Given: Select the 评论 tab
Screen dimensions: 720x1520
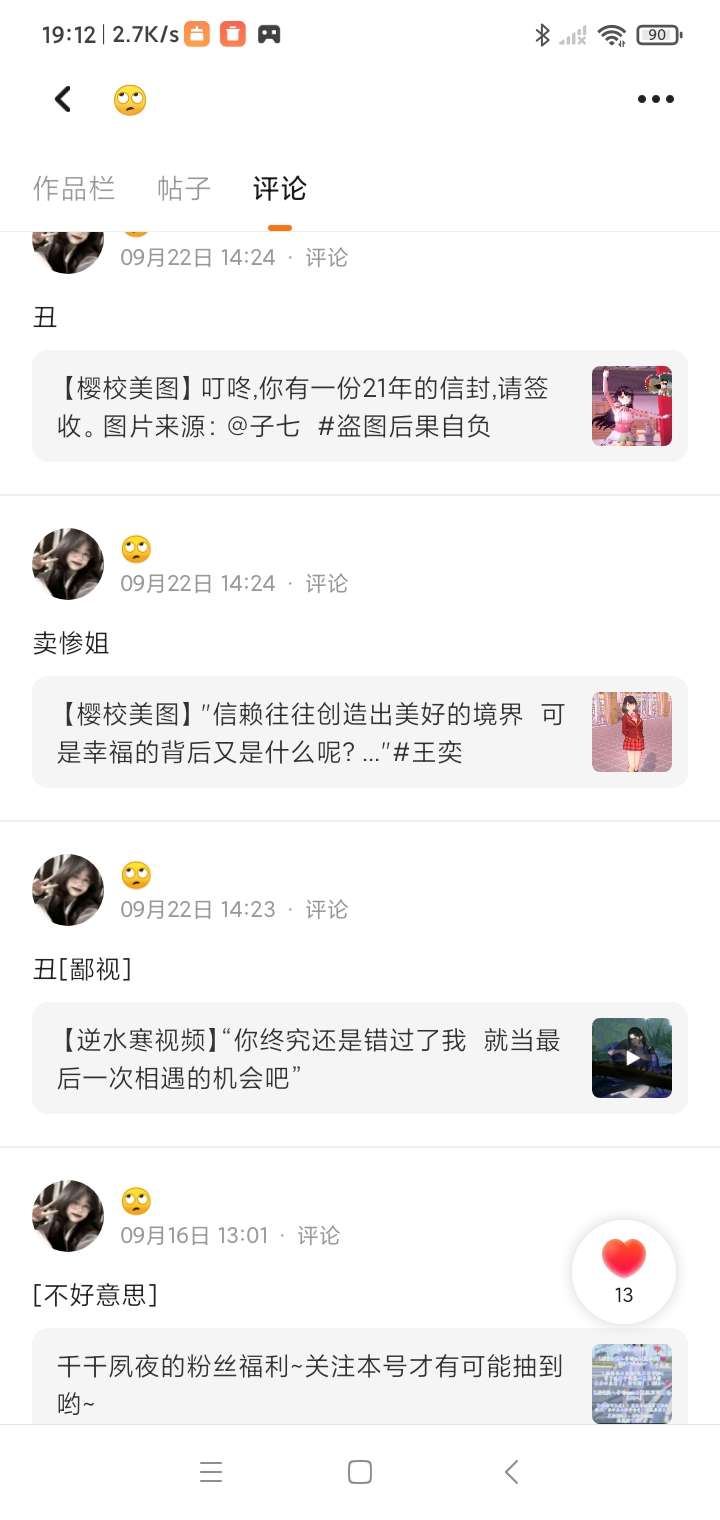Looking at the screenshot, I should tap(280, 188).
